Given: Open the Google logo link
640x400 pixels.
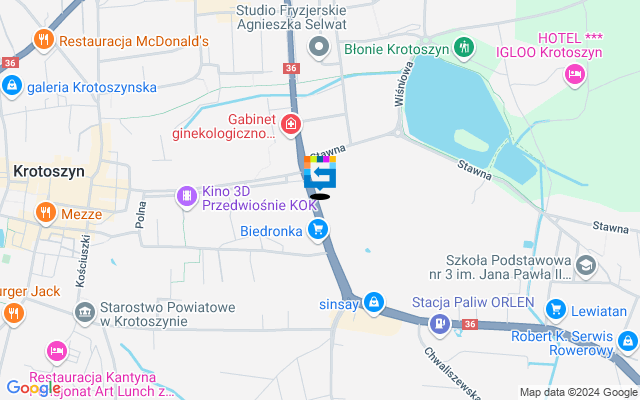Looking at the screenshot, I should 33,388.
